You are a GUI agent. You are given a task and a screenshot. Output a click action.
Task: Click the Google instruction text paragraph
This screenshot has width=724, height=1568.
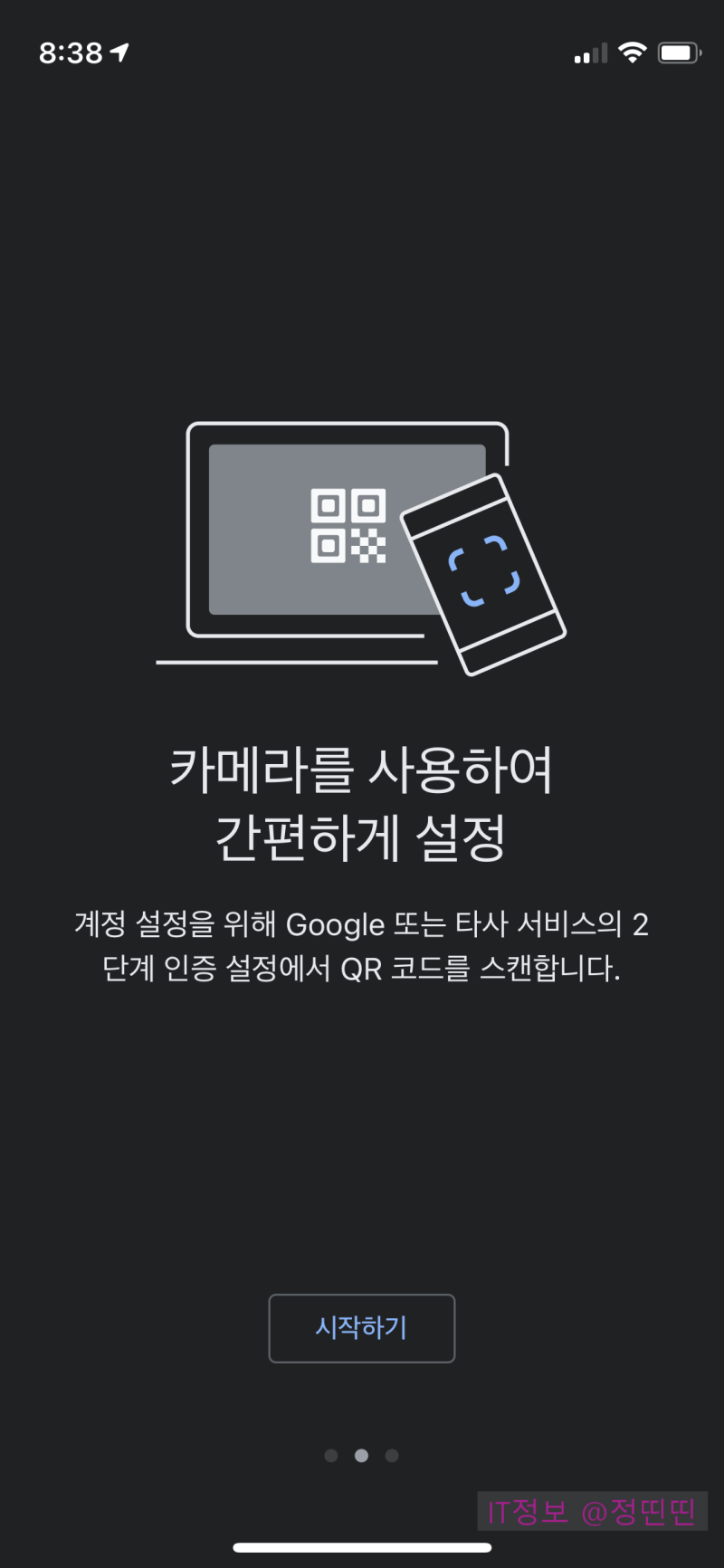[x=361, y=949]
